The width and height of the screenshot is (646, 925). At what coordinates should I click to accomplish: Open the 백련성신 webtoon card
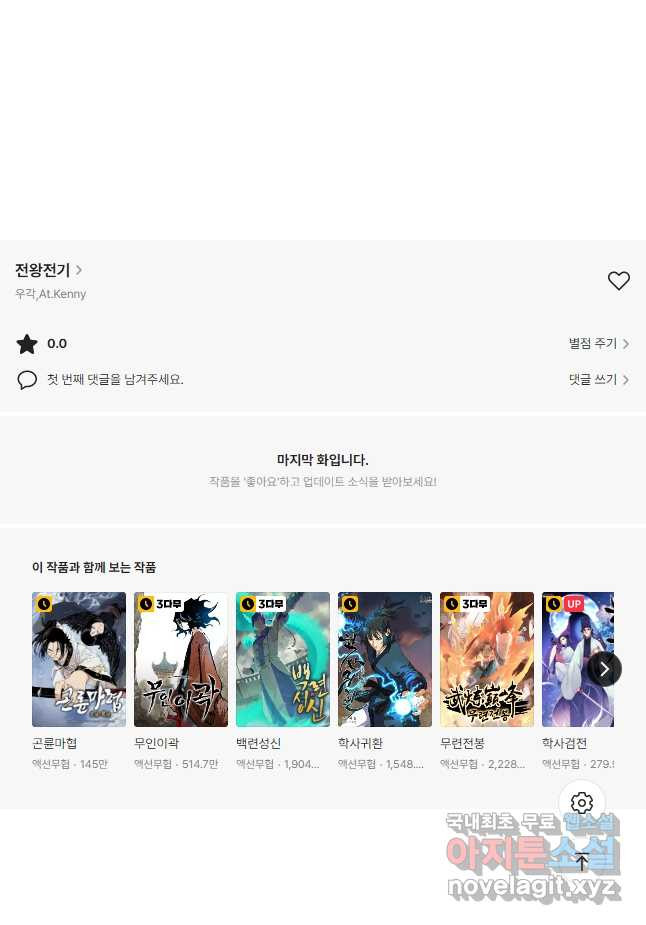[283, 660]
